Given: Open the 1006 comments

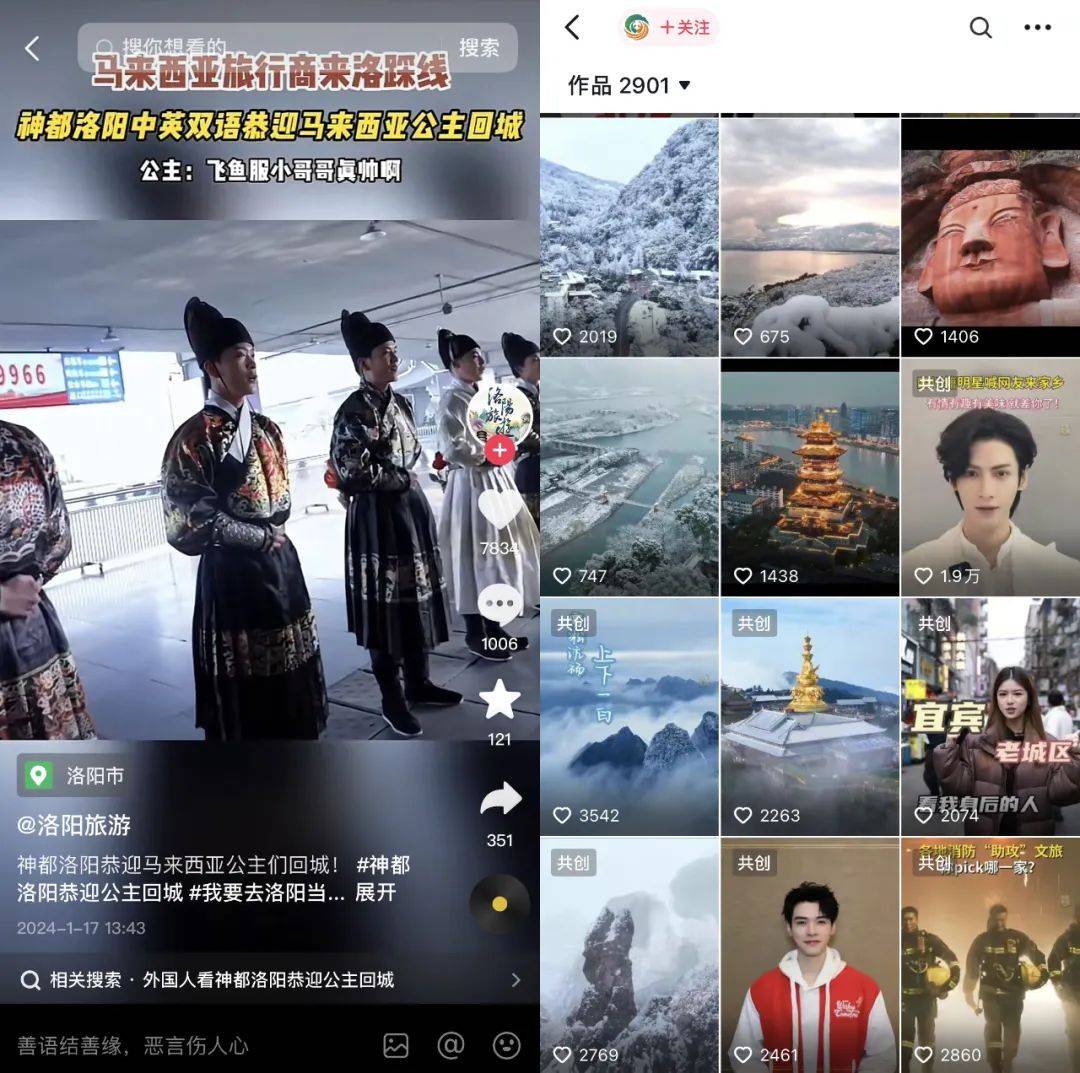Looking at the screenshot, I should 499,606.
